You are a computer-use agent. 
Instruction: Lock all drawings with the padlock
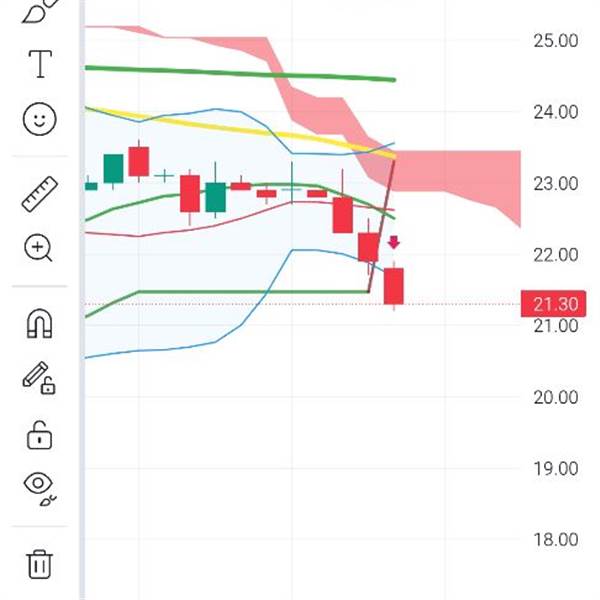(x=39, y=435)
